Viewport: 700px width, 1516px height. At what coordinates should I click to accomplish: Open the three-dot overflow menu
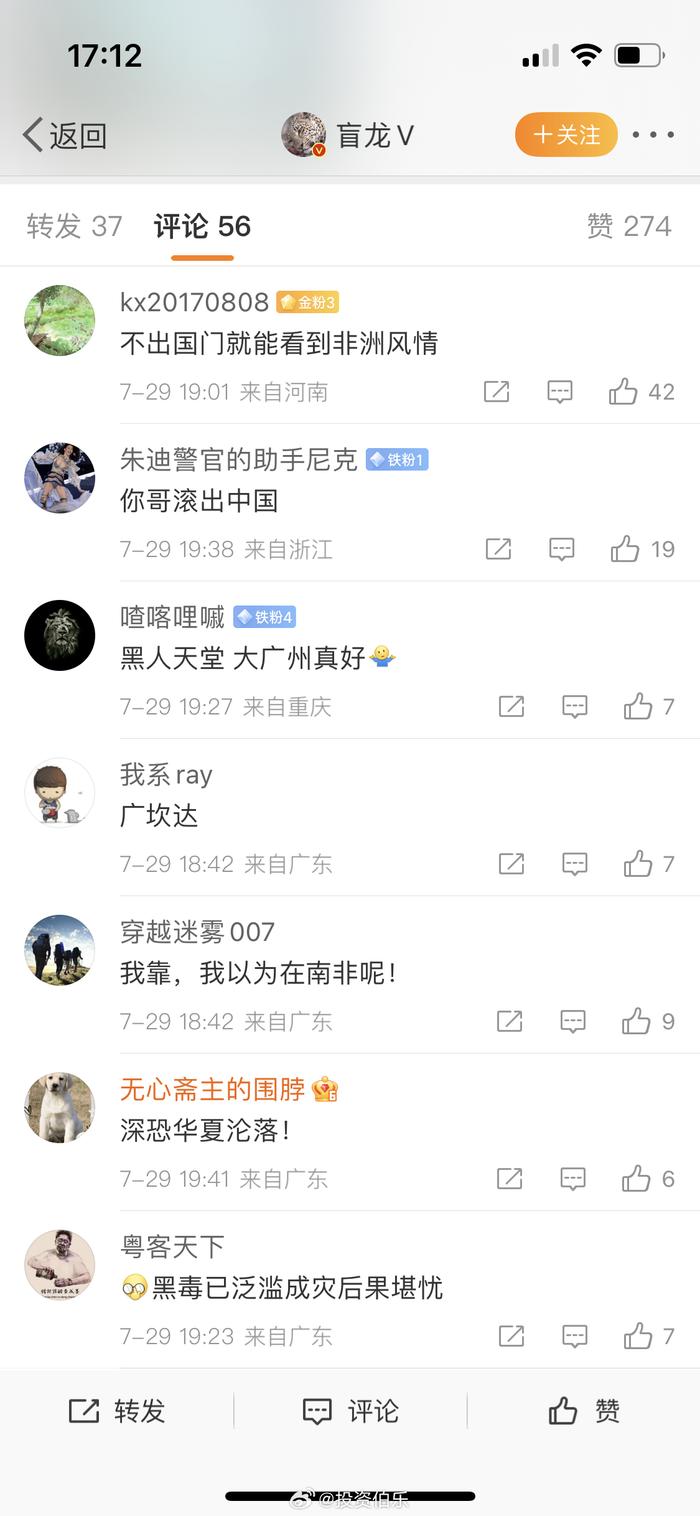pyautogui.click(x=653, y=135)
